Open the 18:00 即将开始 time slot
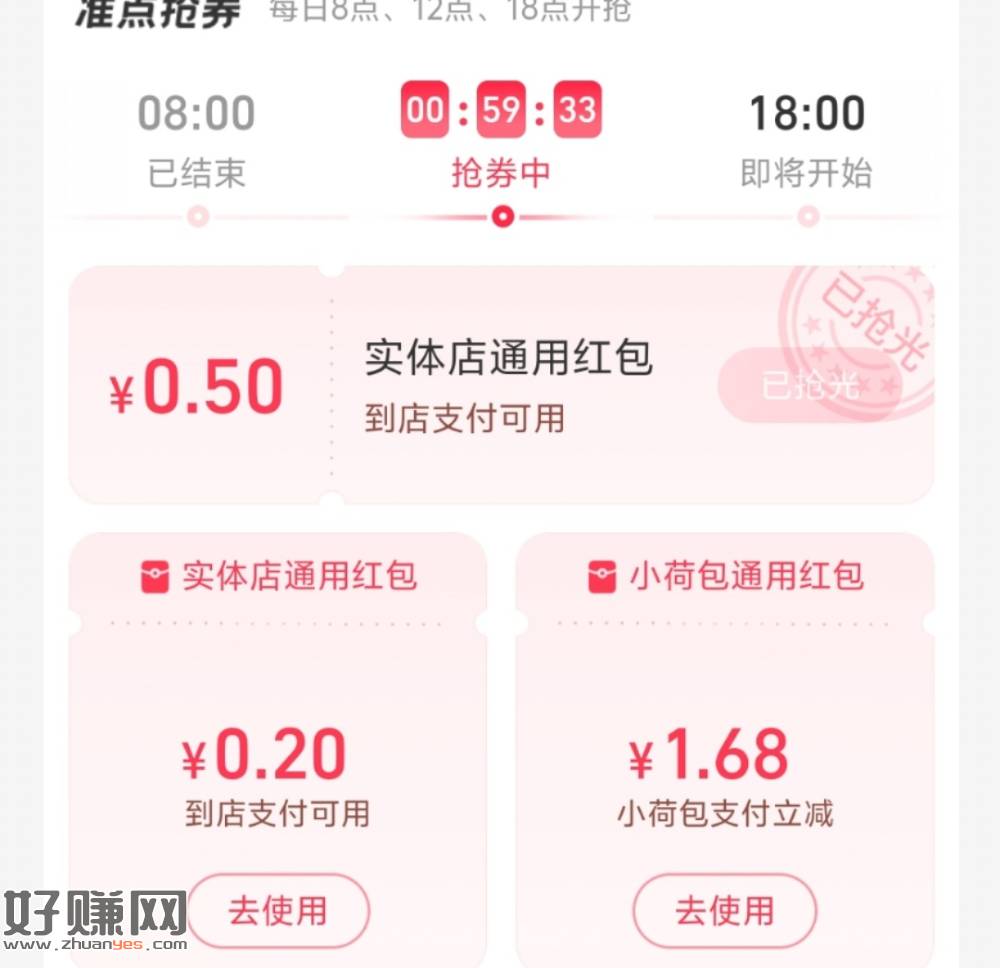1000x968 pixels. [806, 140]
